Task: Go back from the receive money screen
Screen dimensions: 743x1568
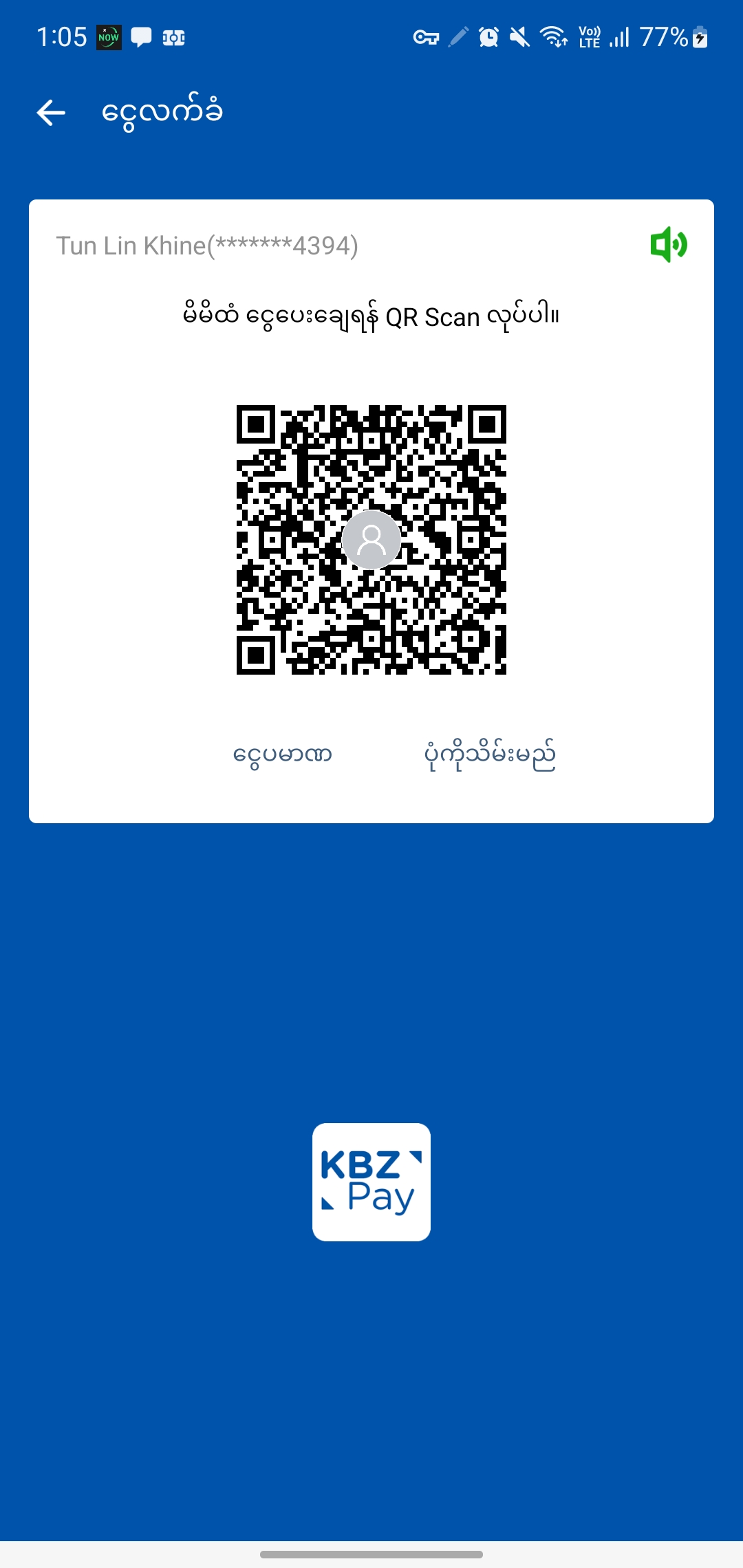Action: pos(51,113)
